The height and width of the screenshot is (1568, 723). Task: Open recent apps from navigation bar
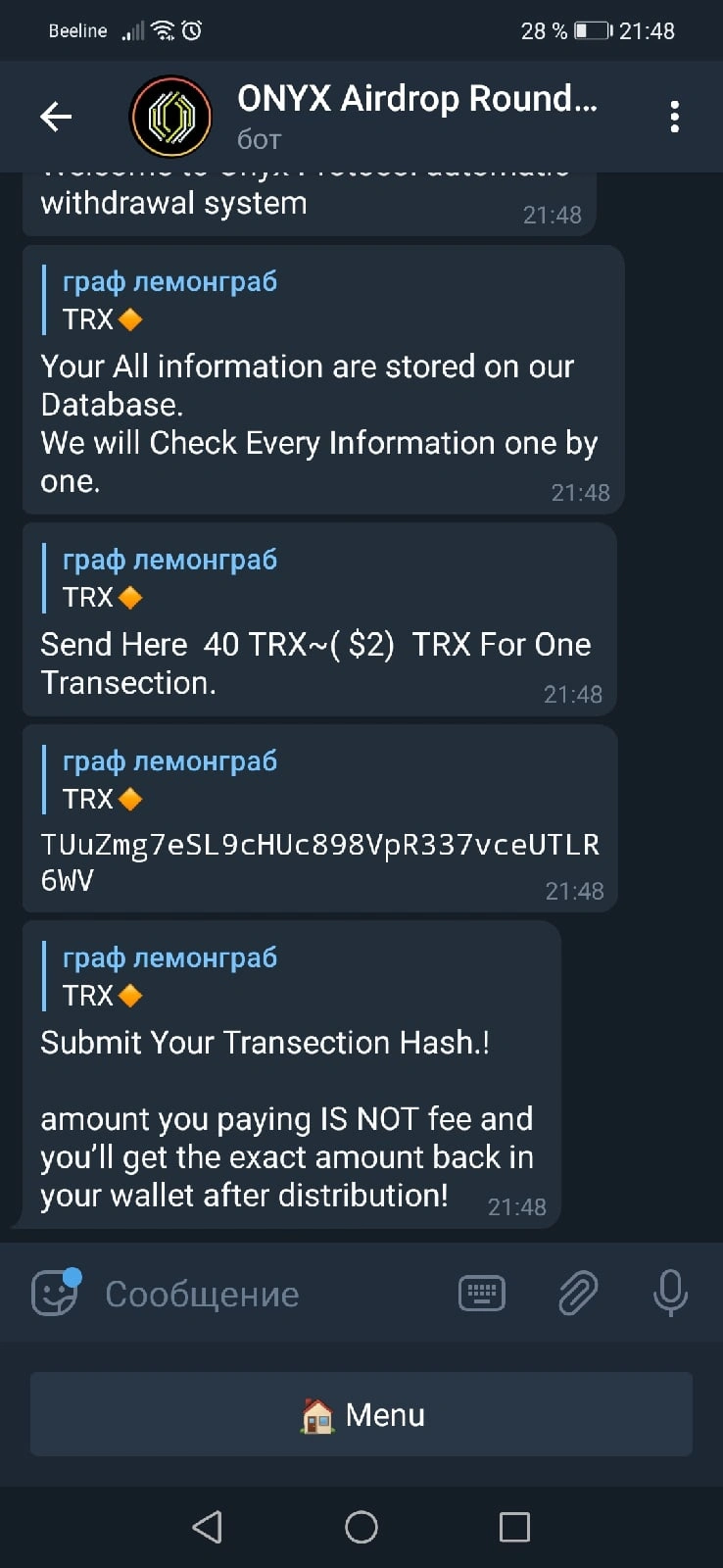coord(514,1527)
